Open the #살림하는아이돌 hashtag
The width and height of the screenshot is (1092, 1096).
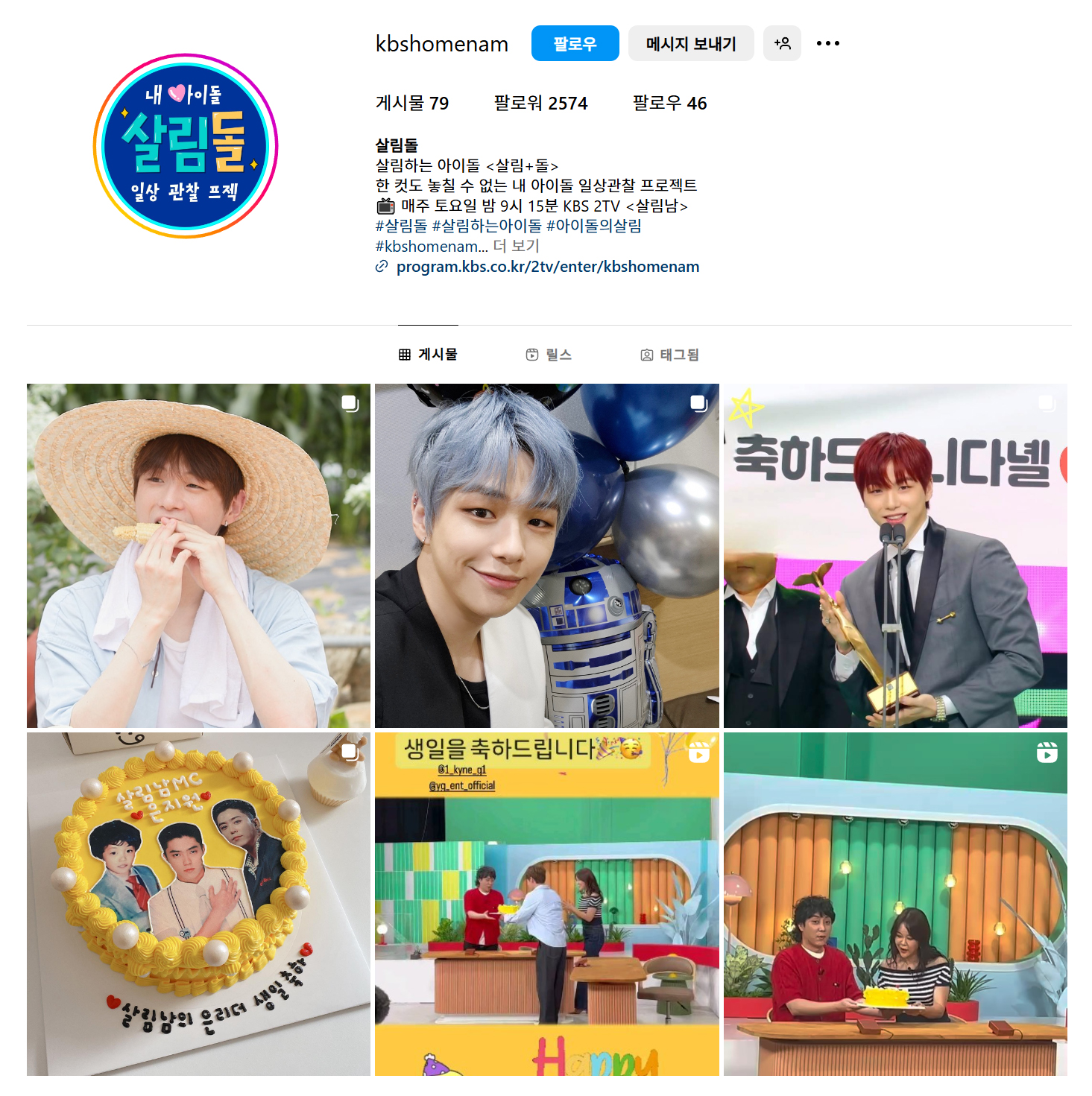pyautogui.click(x=487, y=226)
